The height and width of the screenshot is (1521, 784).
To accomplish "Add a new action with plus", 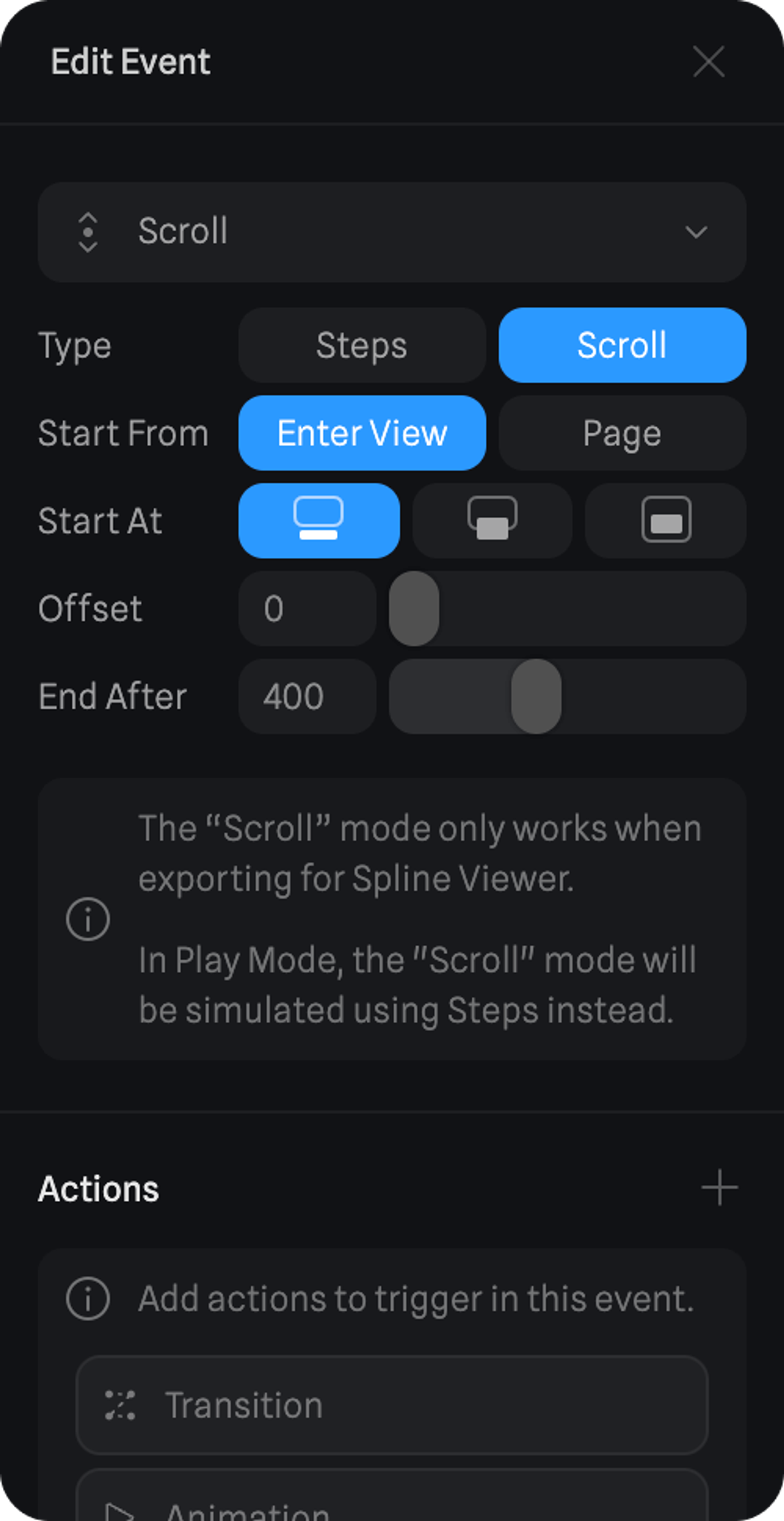I will tap(719, 1187).
